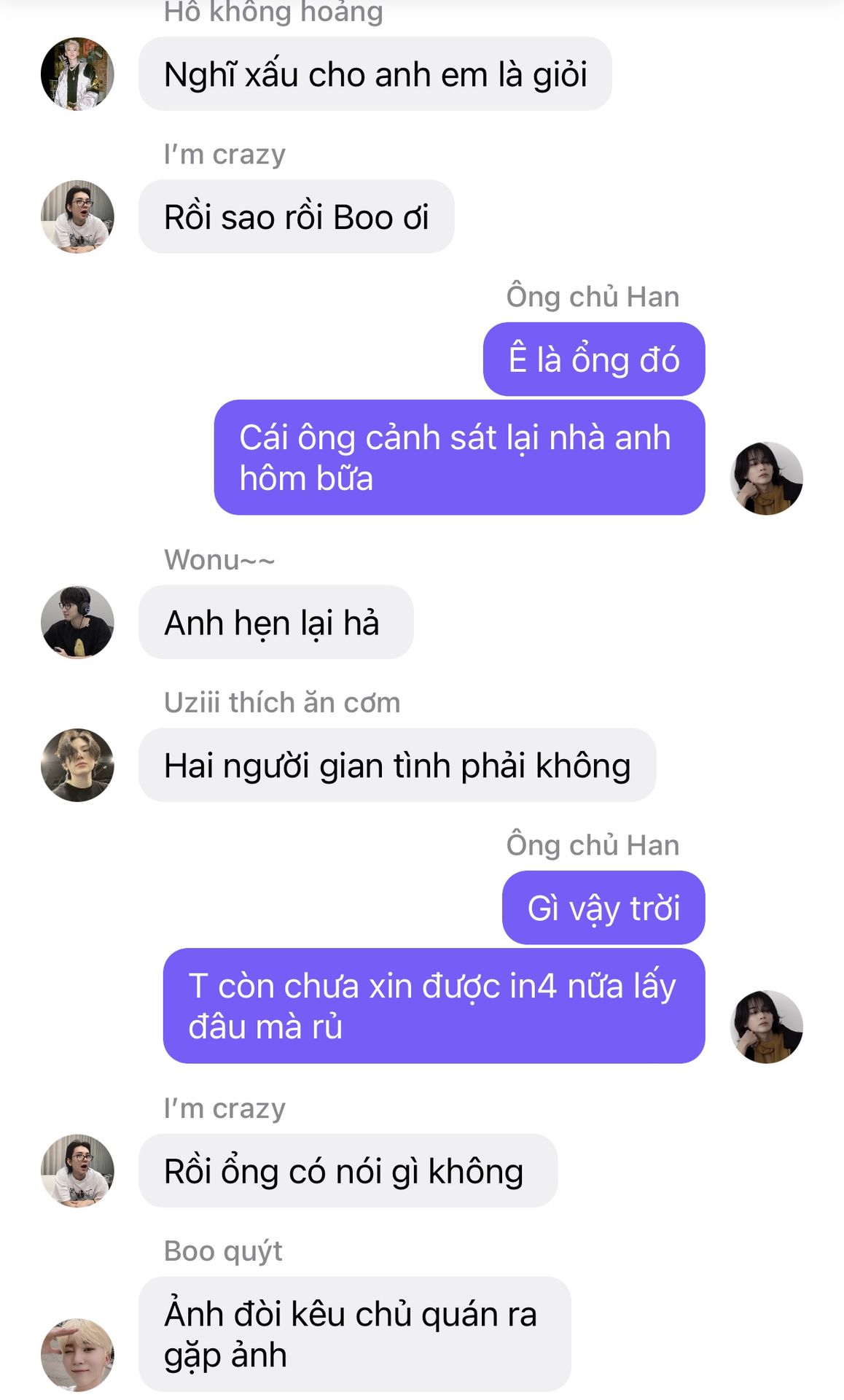View Uziii thích ăn cơm's avatar
Screen dimensions: 844x1400
click(x=77, y=765)
